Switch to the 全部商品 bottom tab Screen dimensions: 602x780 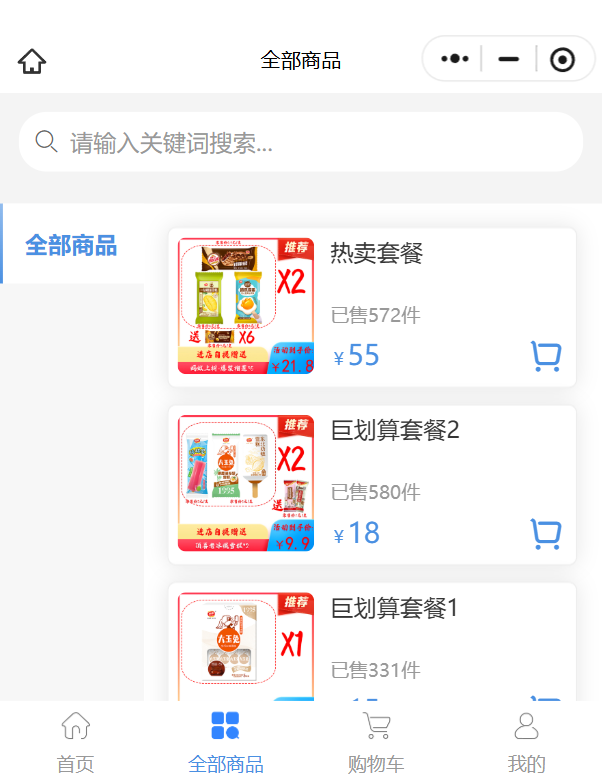[226, 742]
